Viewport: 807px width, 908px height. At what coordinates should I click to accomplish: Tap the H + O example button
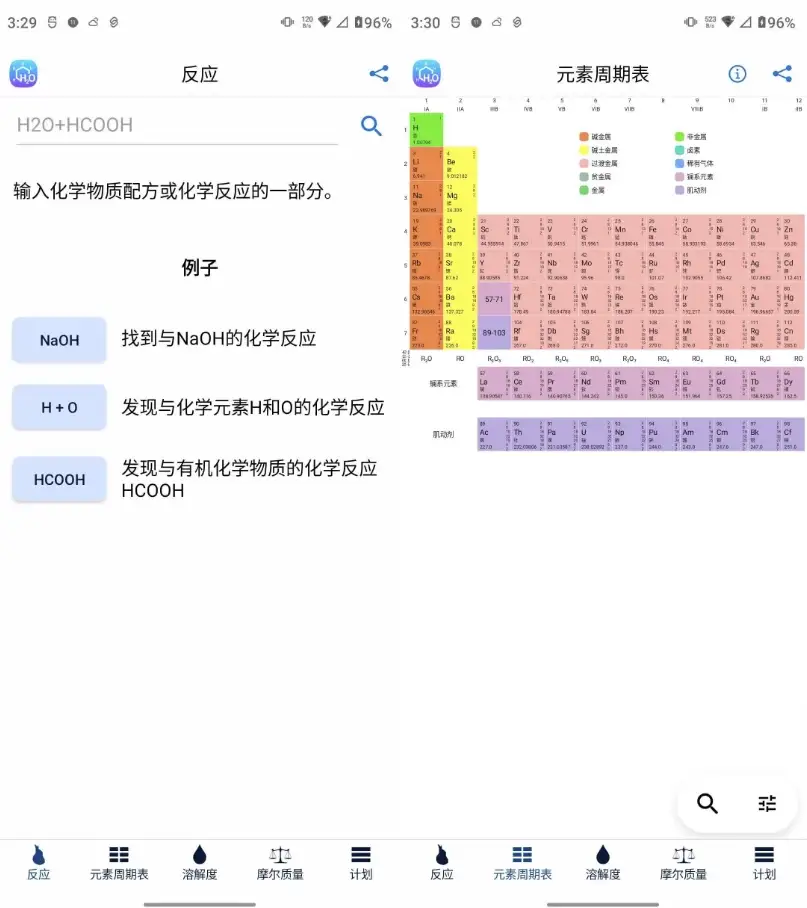58,407
